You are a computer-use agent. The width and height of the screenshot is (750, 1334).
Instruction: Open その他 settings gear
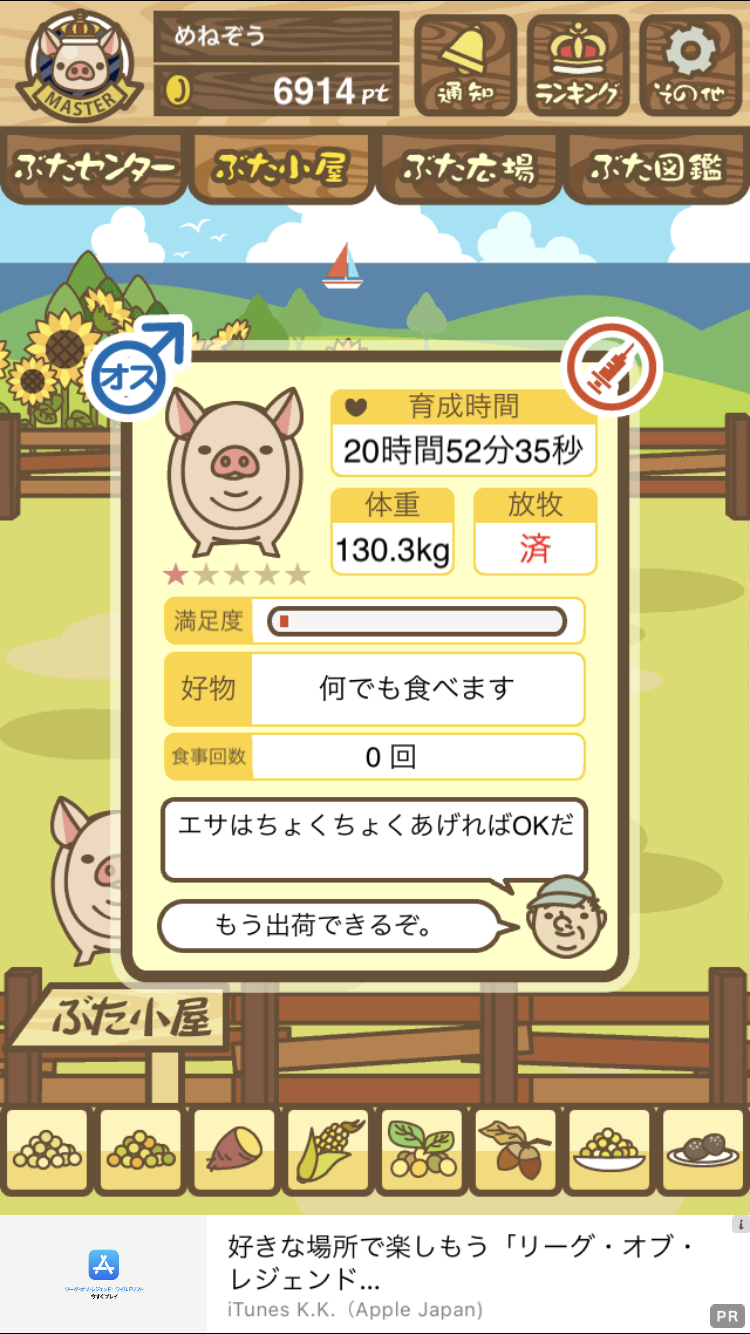coord(690,65)
